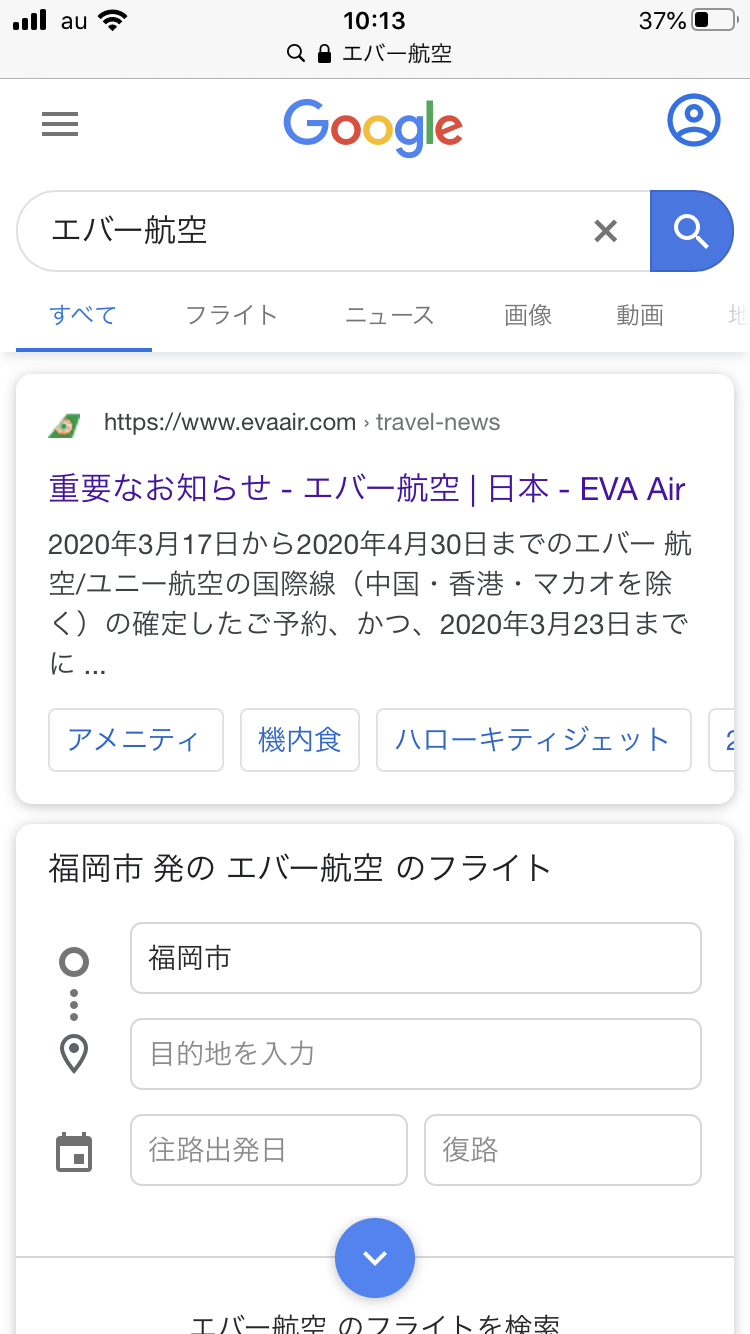The height and width of the screenshot is (1334, 750).
Task: Tap the blue search magnifier button
Action: coord(691,231)
